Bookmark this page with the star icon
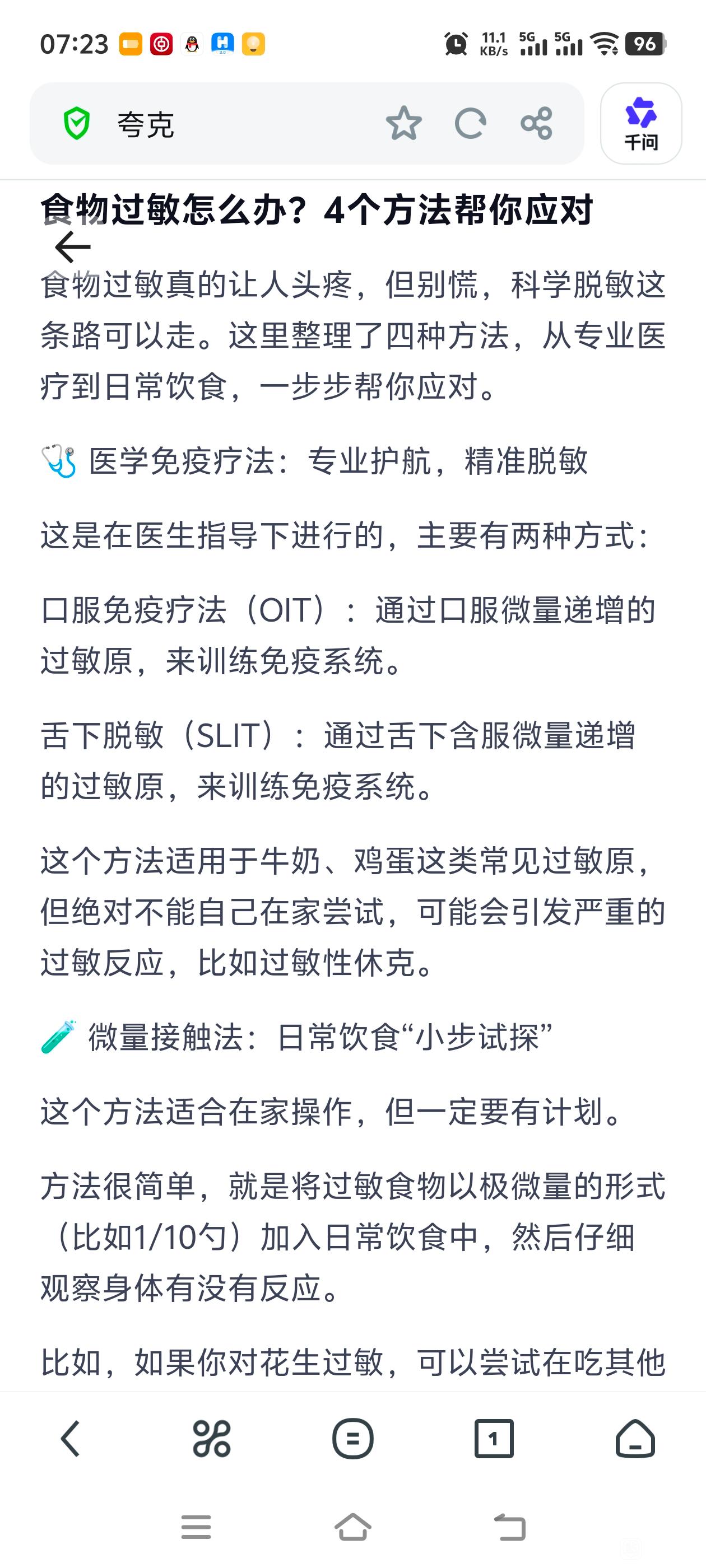This screenshot has width=706, height=1568. pos(403,124)
